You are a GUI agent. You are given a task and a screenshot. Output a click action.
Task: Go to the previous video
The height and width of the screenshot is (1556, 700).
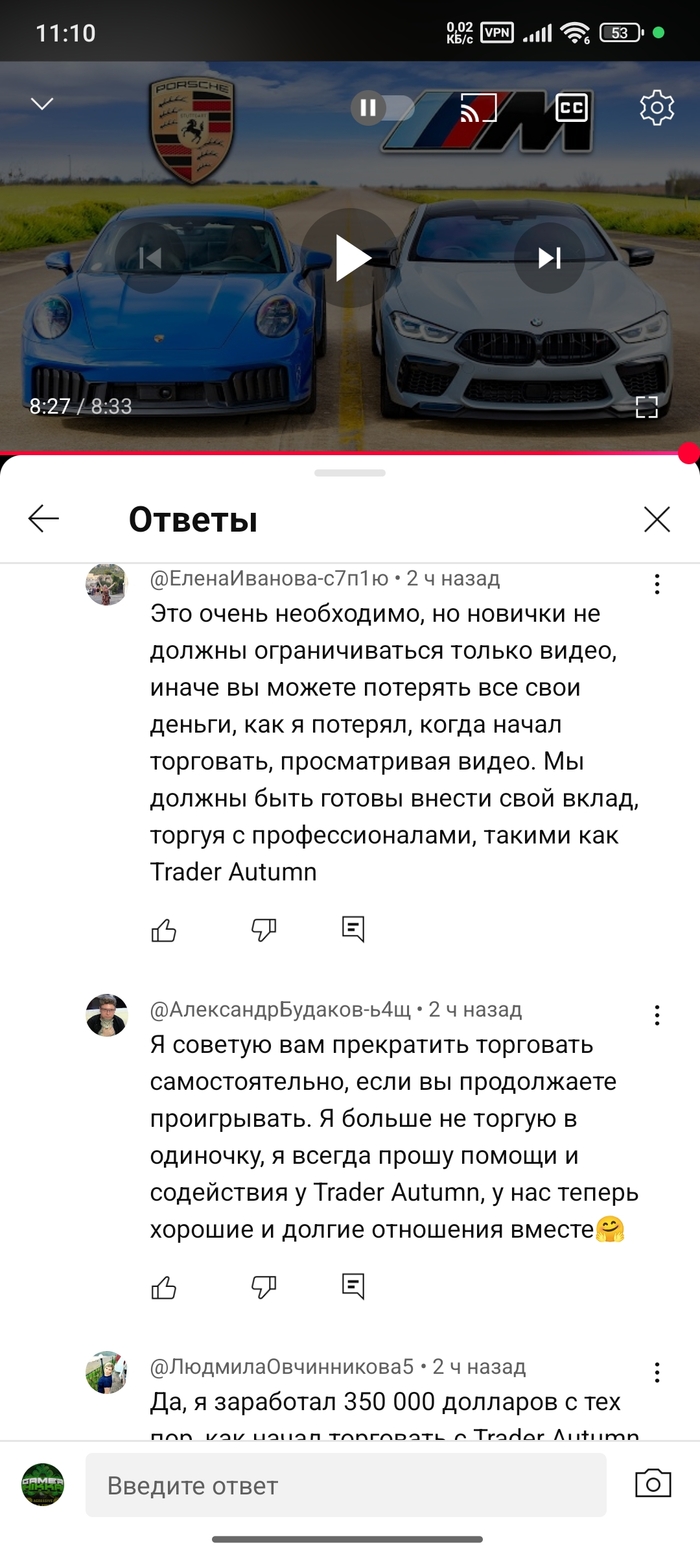[150, 258]
